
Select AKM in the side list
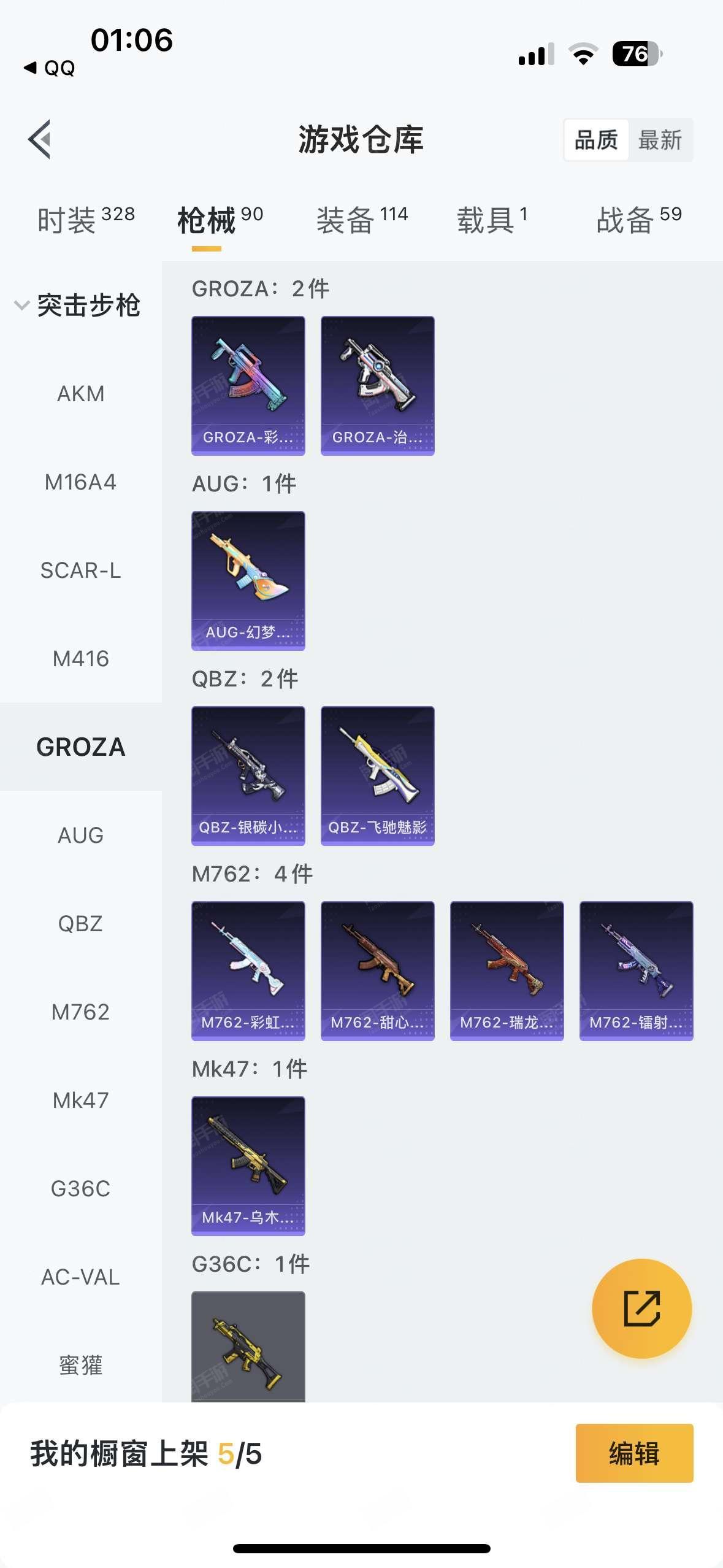(x=81, y=393)
